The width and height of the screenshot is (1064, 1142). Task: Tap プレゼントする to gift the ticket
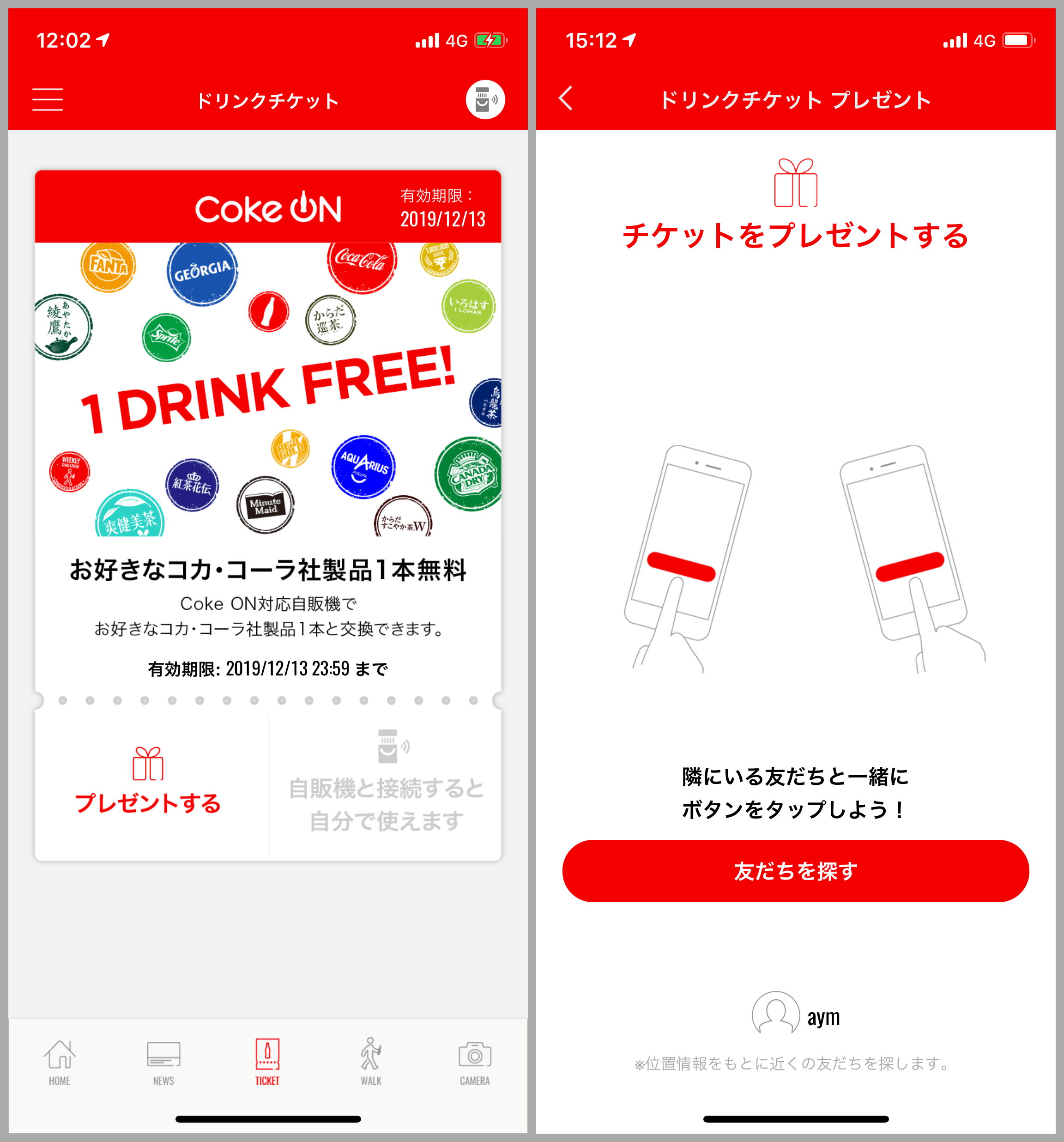click(148, 781)
